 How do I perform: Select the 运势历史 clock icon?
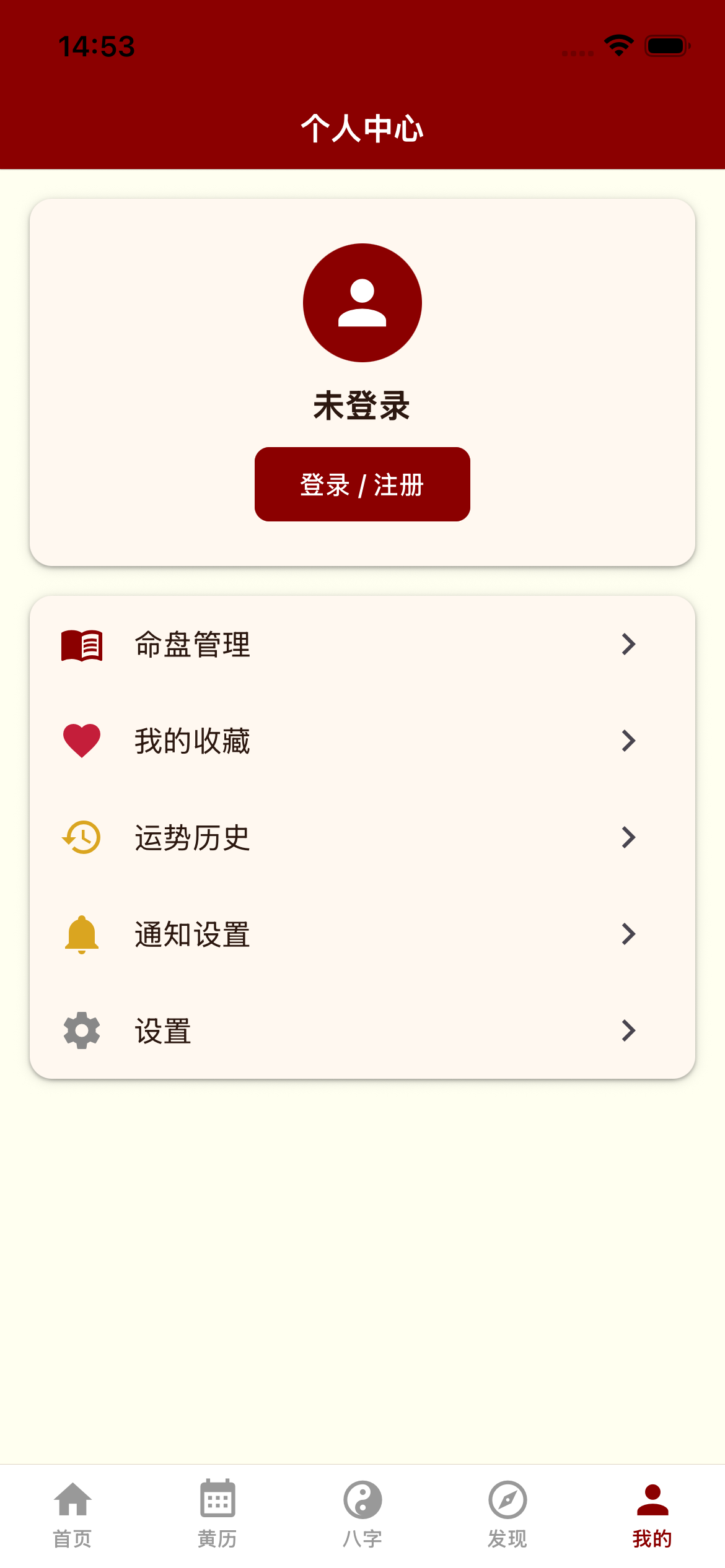tap(81, 837)
